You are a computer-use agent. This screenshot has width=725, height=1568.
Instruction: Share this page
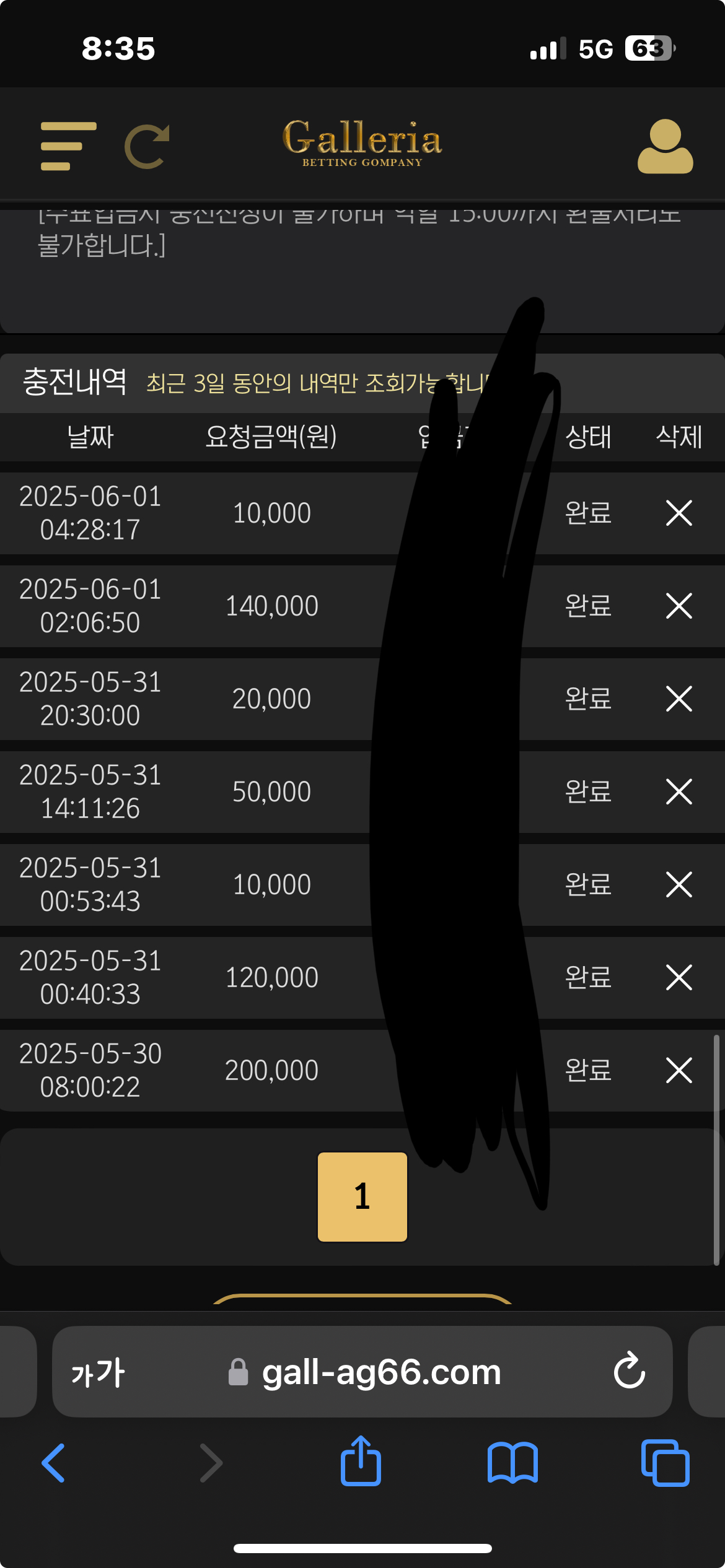pyautogui.click(x=361, y=1461)
